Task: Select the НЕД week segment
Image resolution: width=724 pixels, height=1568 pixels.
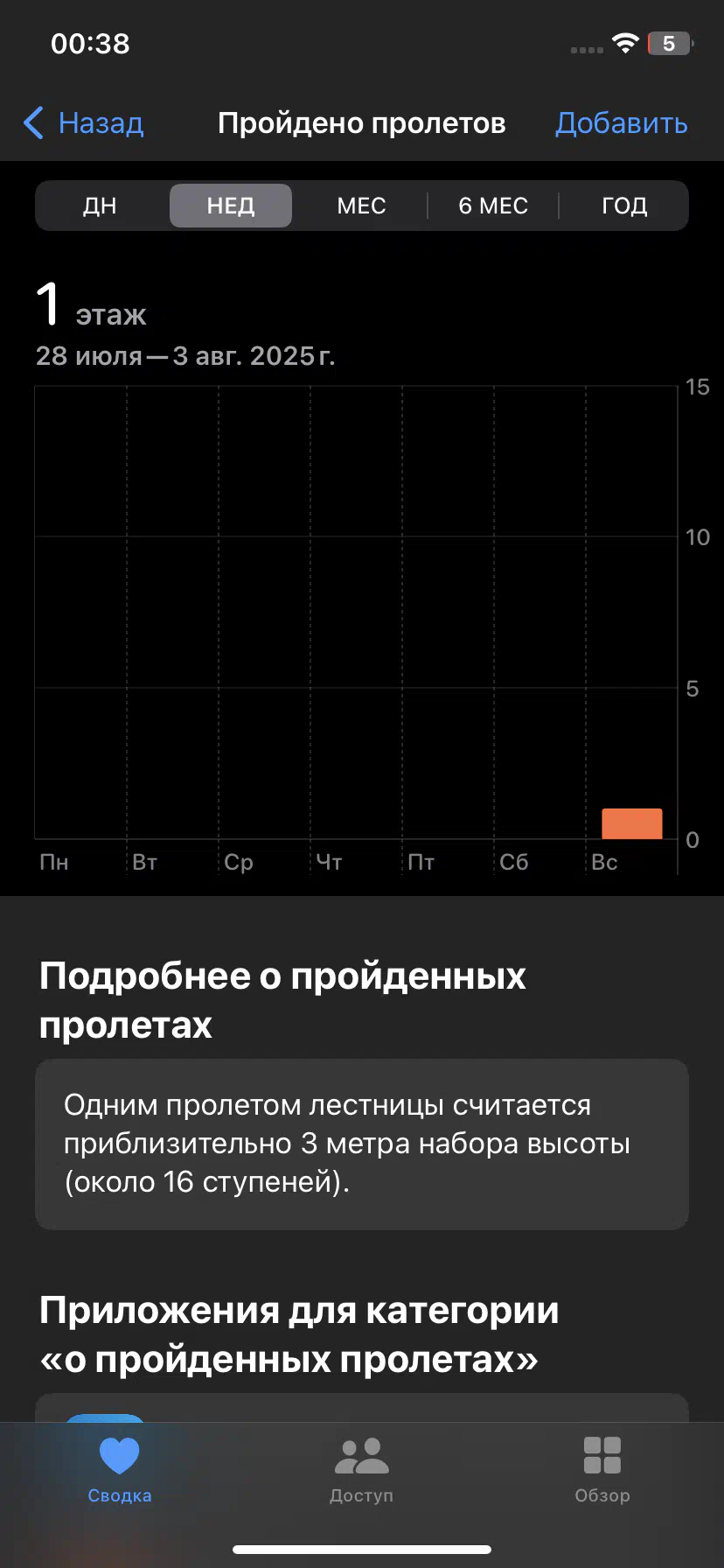Action: coord(231,206)
